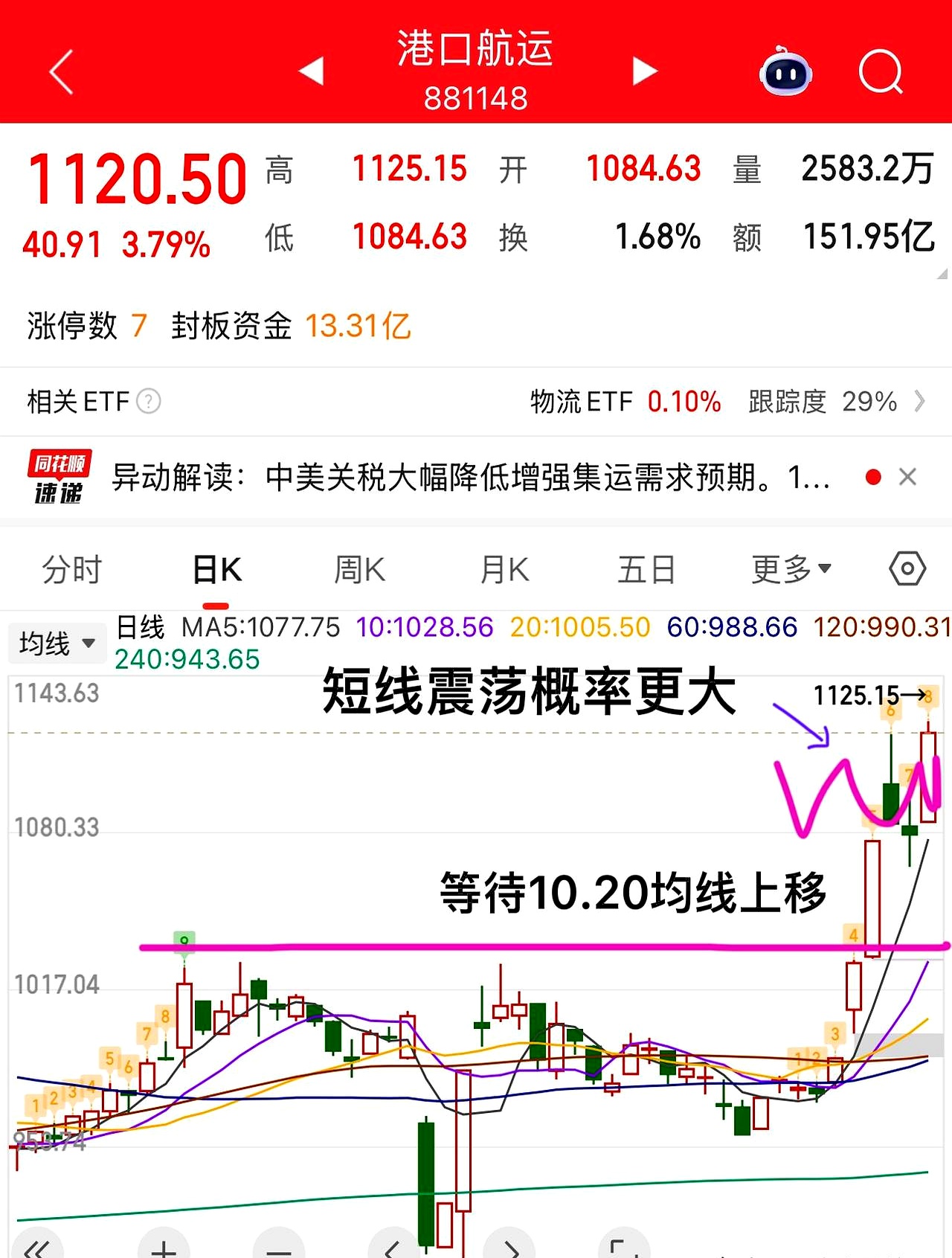The width and height of the screenshot is (952, 1258).
Task: Select the 日K chart tab
Action: 216,570
